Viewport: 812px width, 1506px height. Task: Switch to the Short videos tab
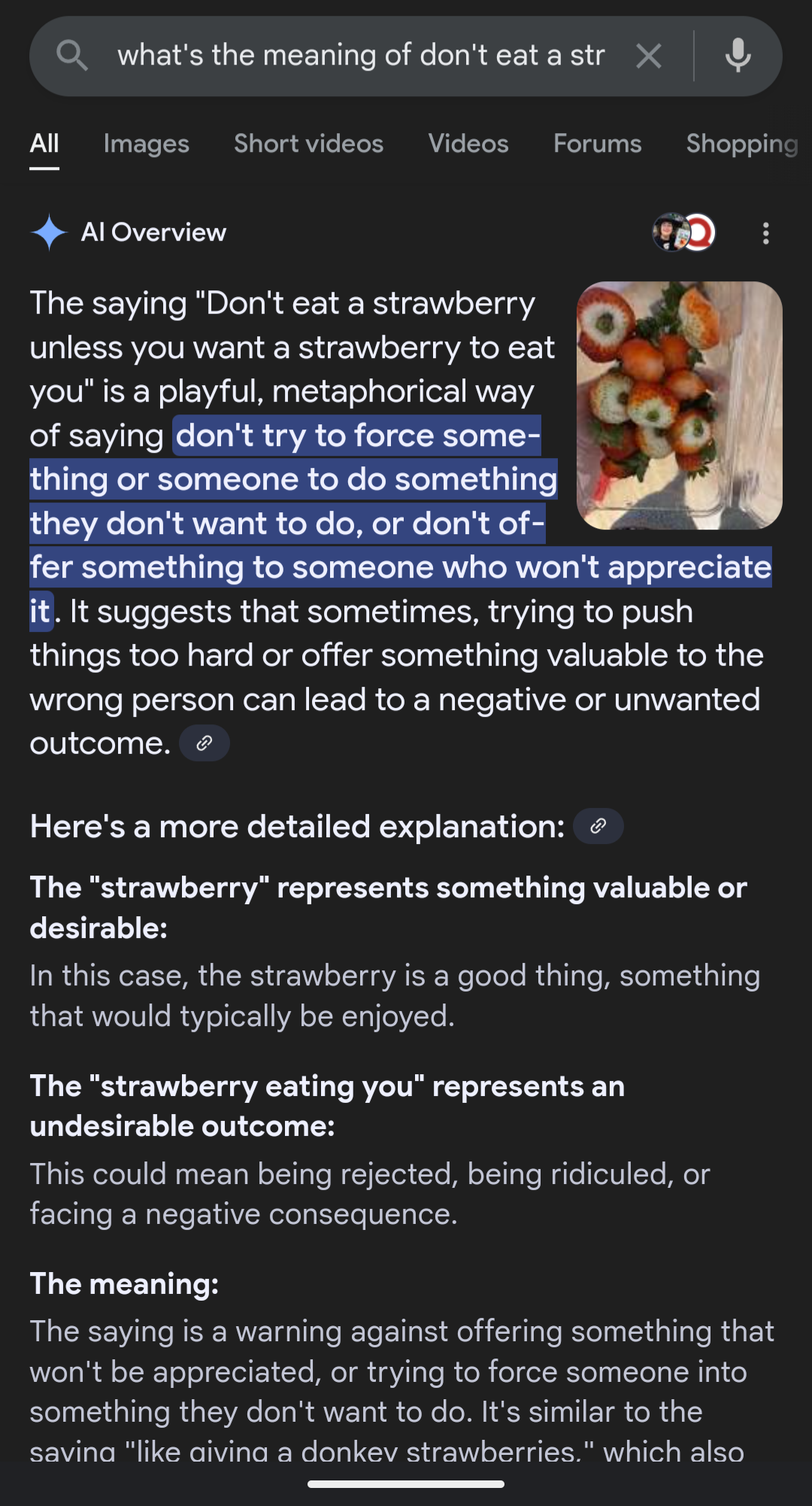coord(309,144)
